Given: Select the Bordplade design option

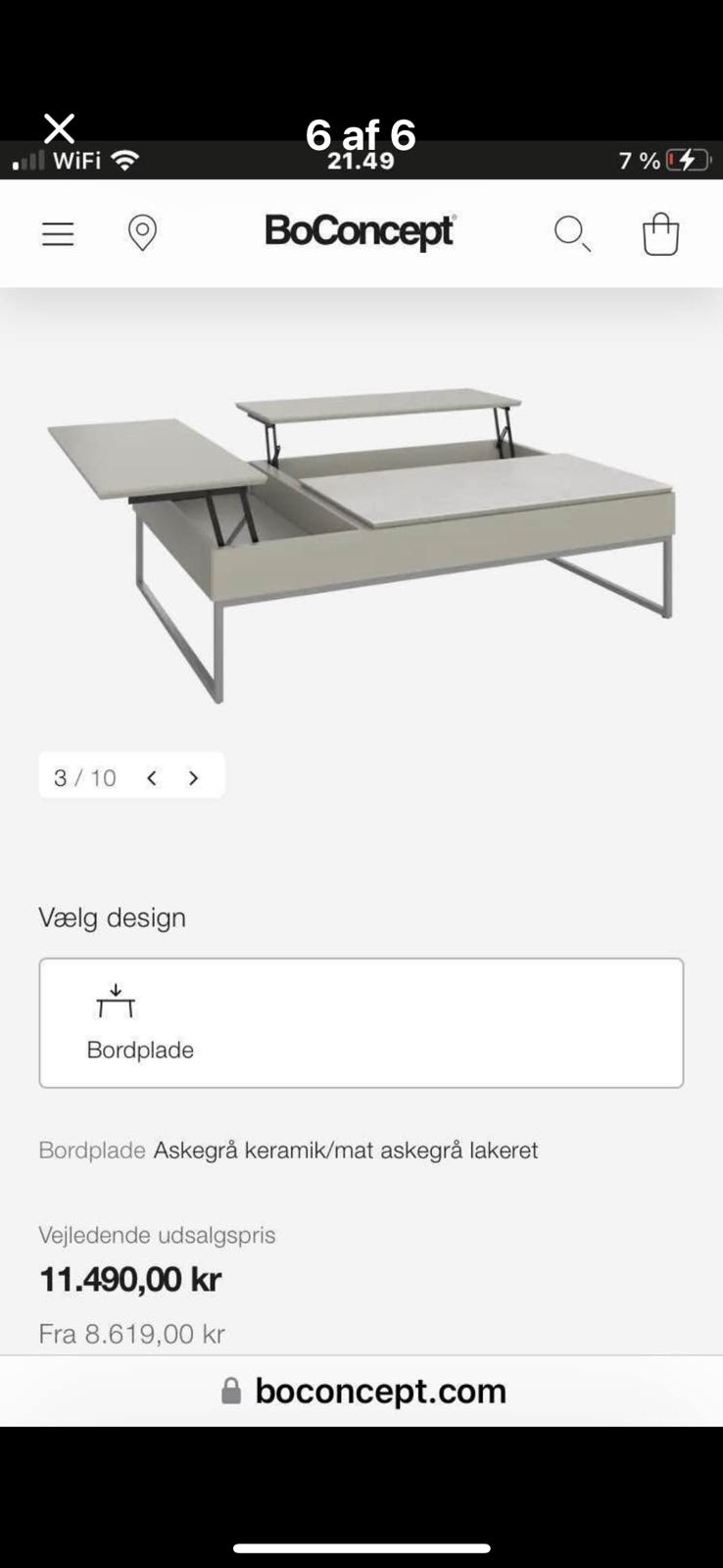Looking at the screenshot, I should tap(361, 1022).
